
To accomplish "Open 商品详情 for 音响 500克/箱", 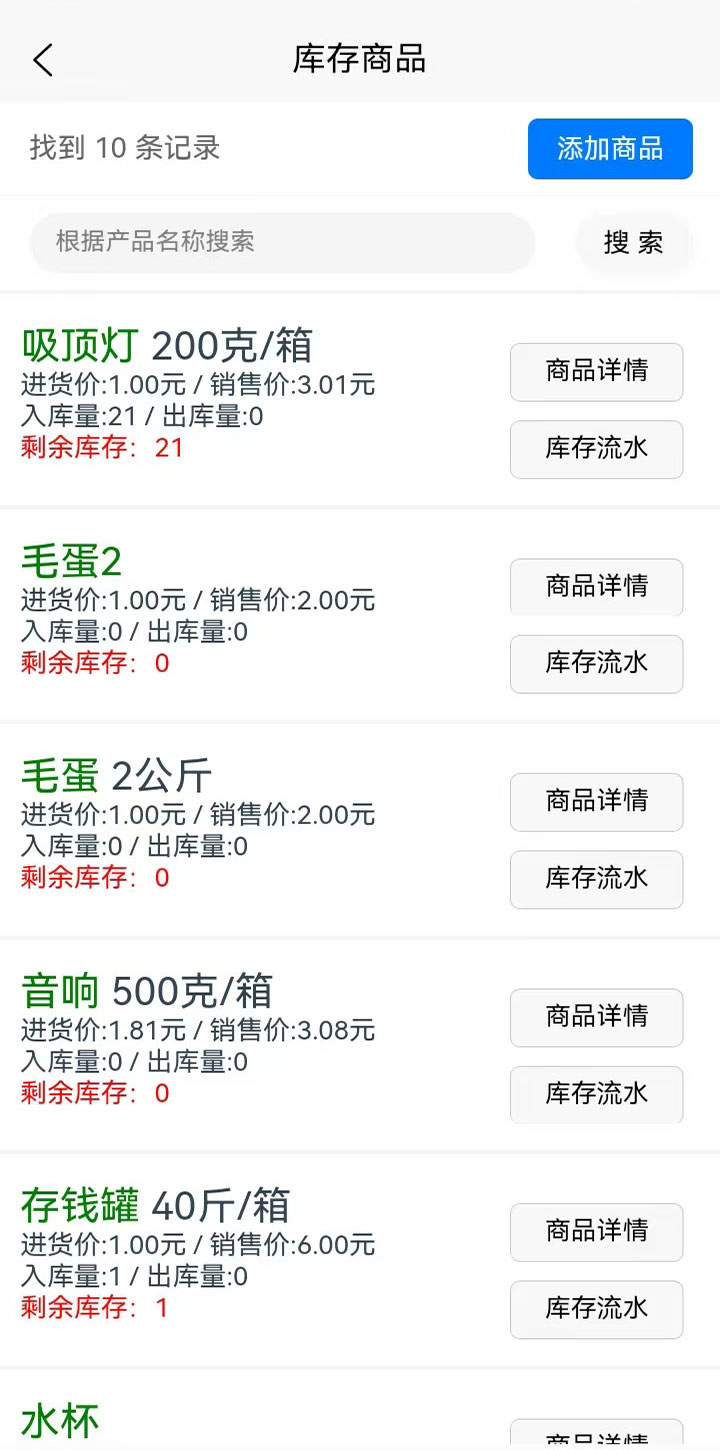I will click(596, 1017).
